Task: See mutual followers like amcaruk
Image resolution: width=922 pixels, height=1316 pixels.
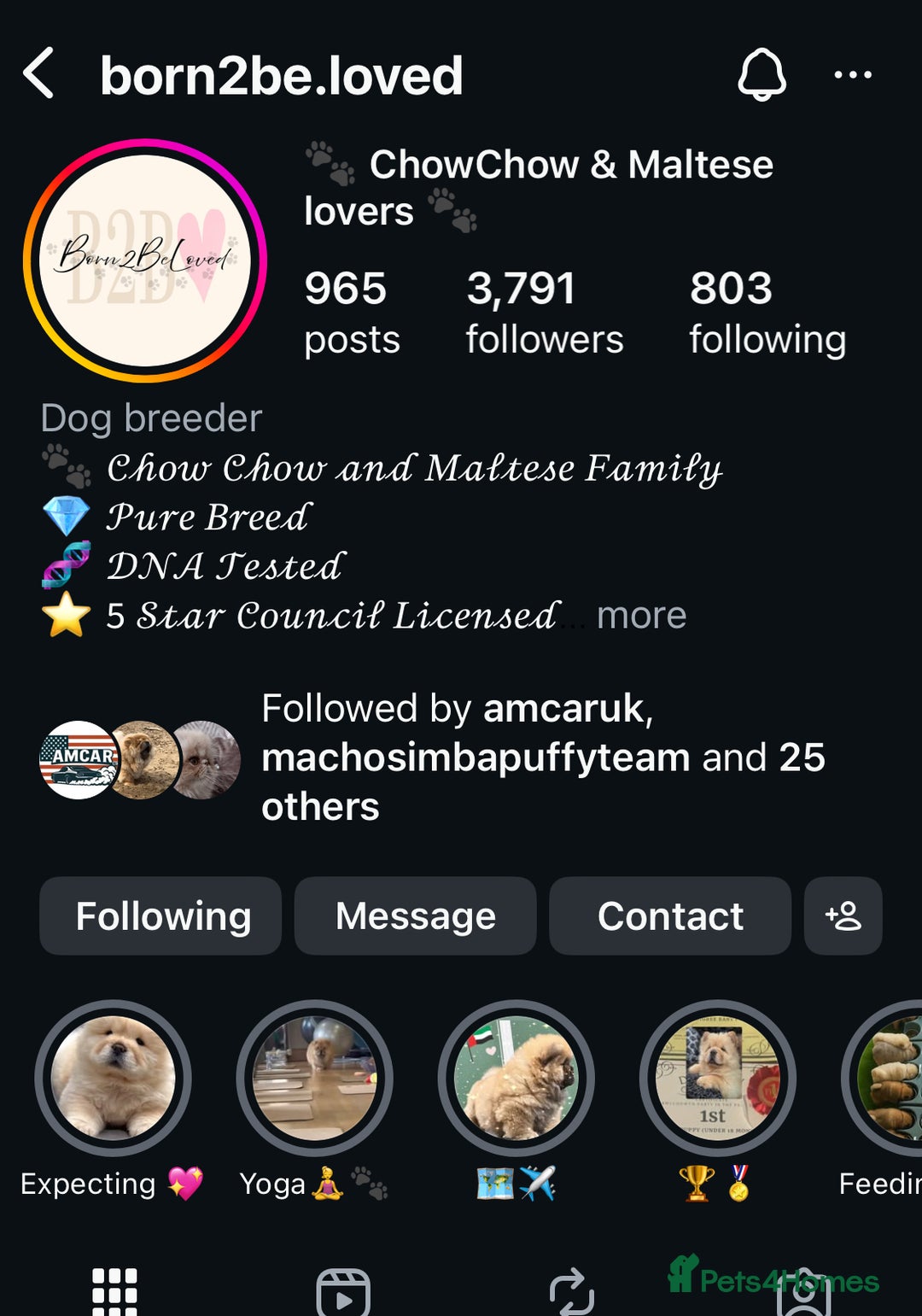Action: (x=542, y=757)
